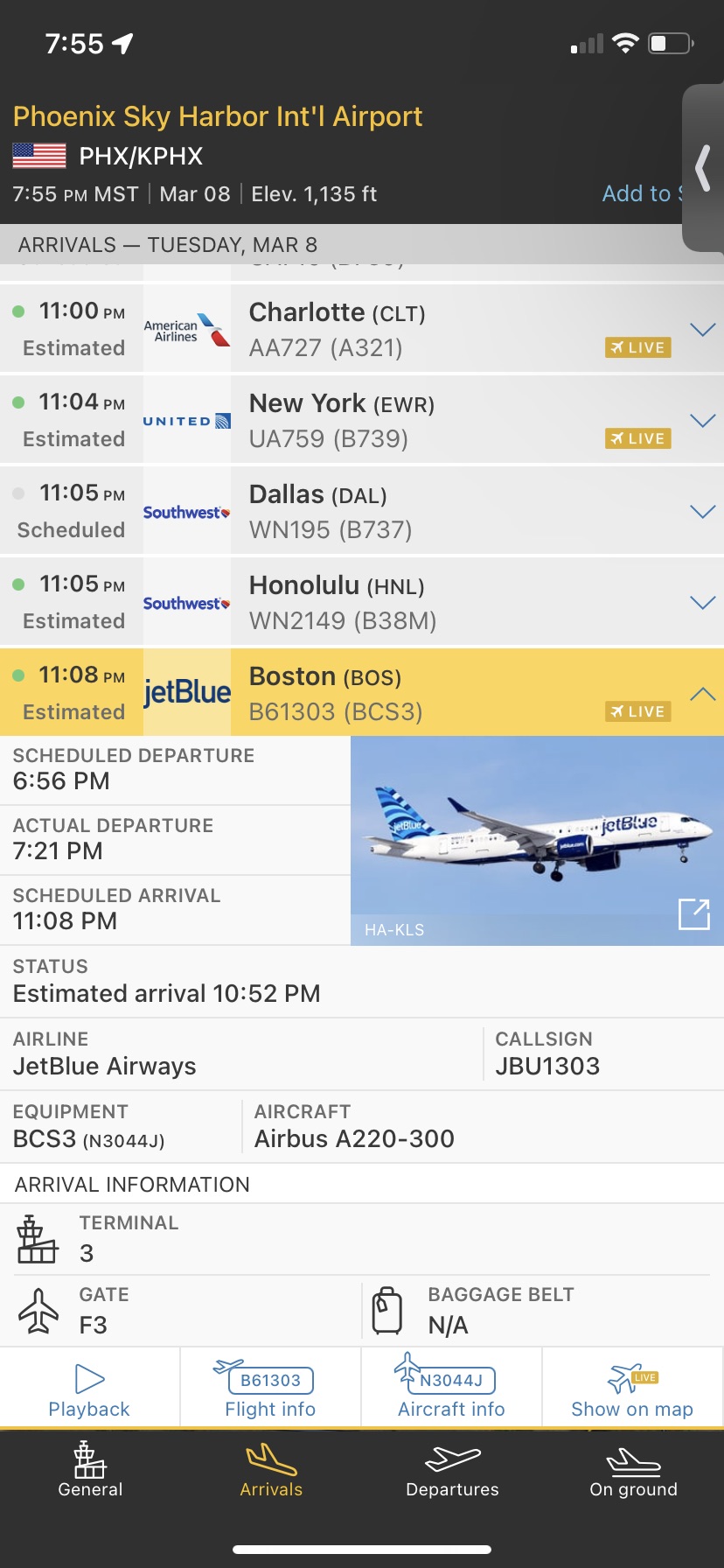
Task: Expand the New York UA759 arrival
Action: (x=702, y=421)
